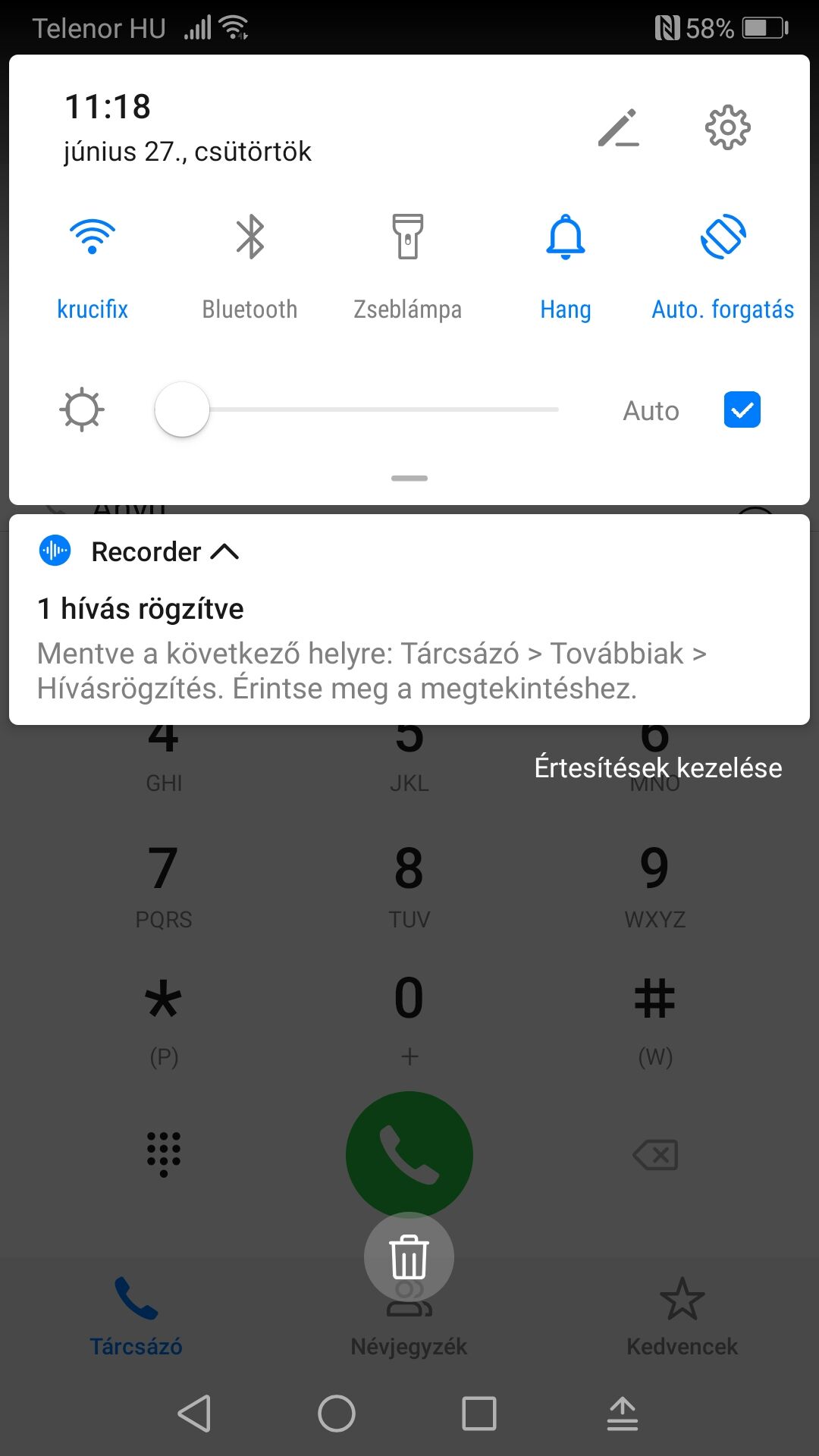Go to the home screen
This screenshot has width=819, height=1456.
click(x=337, y=1414)
